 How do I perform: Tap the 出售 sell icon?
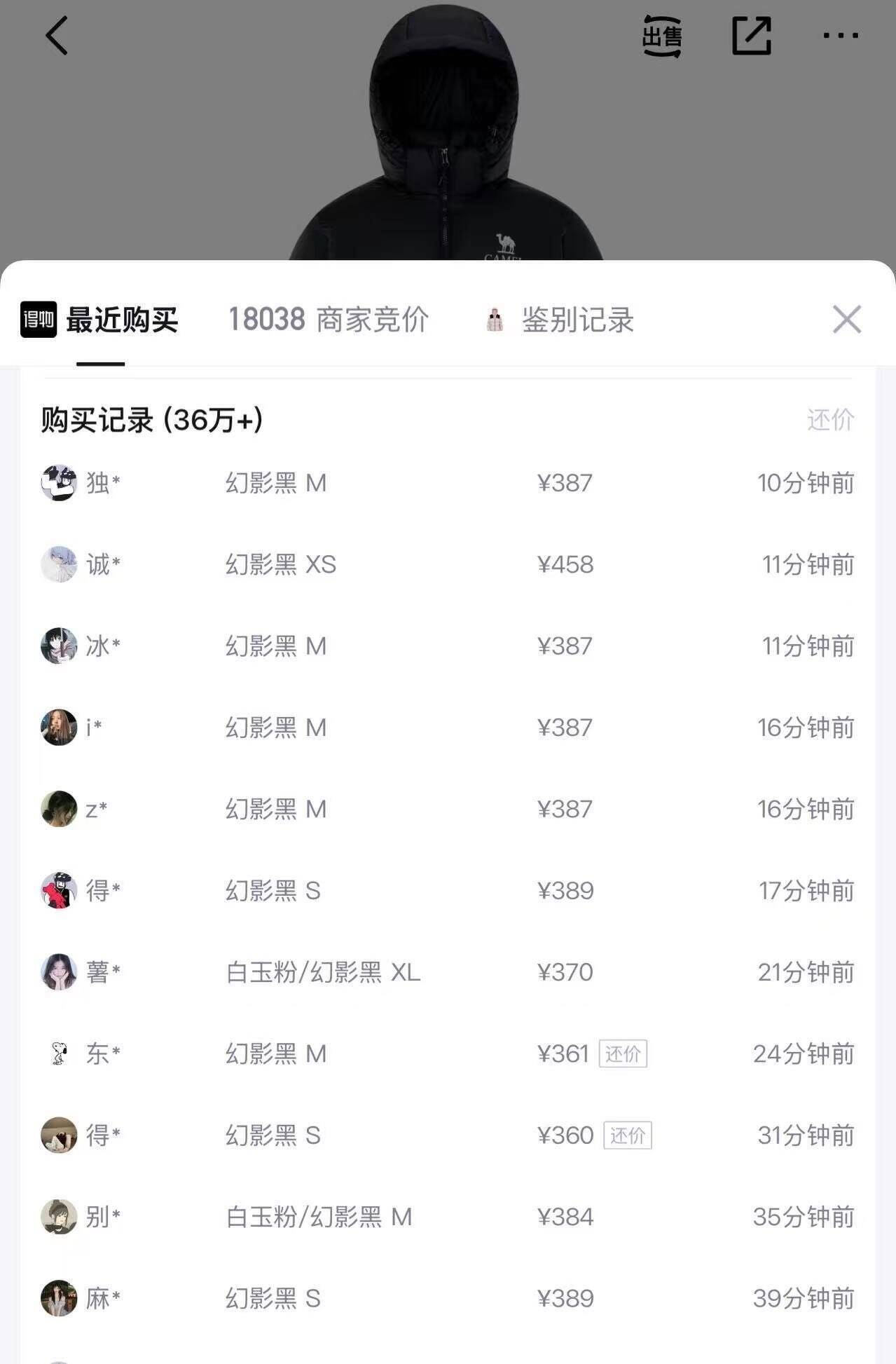662,36
